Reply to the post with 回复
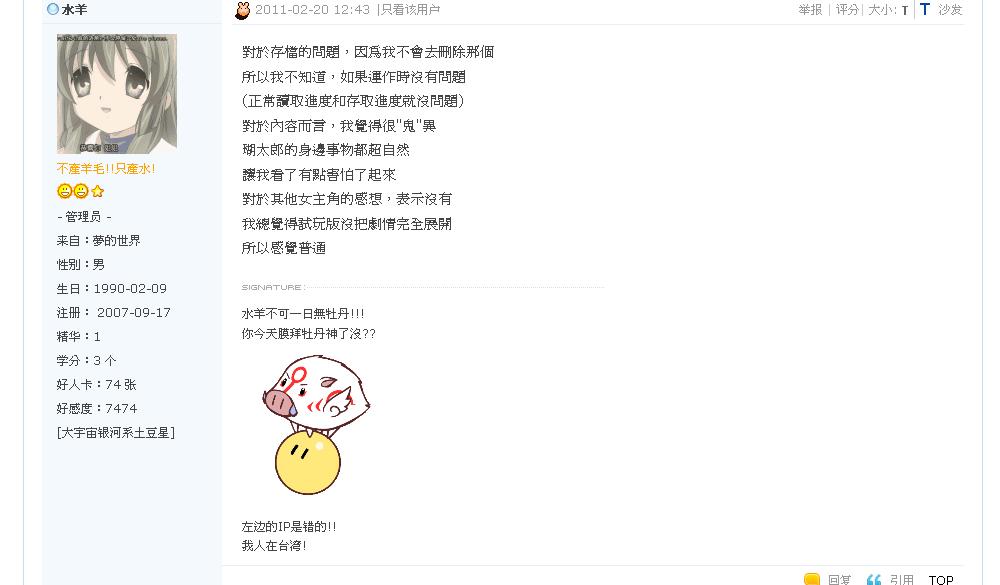 pos(839,579)
